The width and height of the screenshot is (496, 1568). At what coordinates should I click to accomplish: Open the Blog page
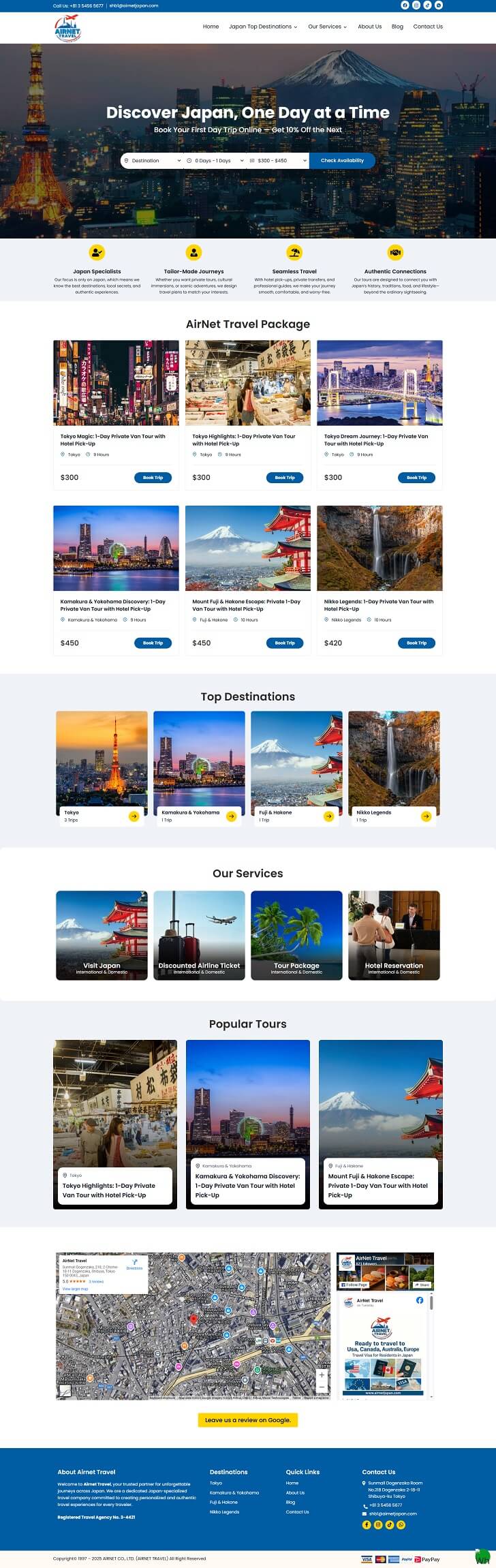click(x=397, y=27)
